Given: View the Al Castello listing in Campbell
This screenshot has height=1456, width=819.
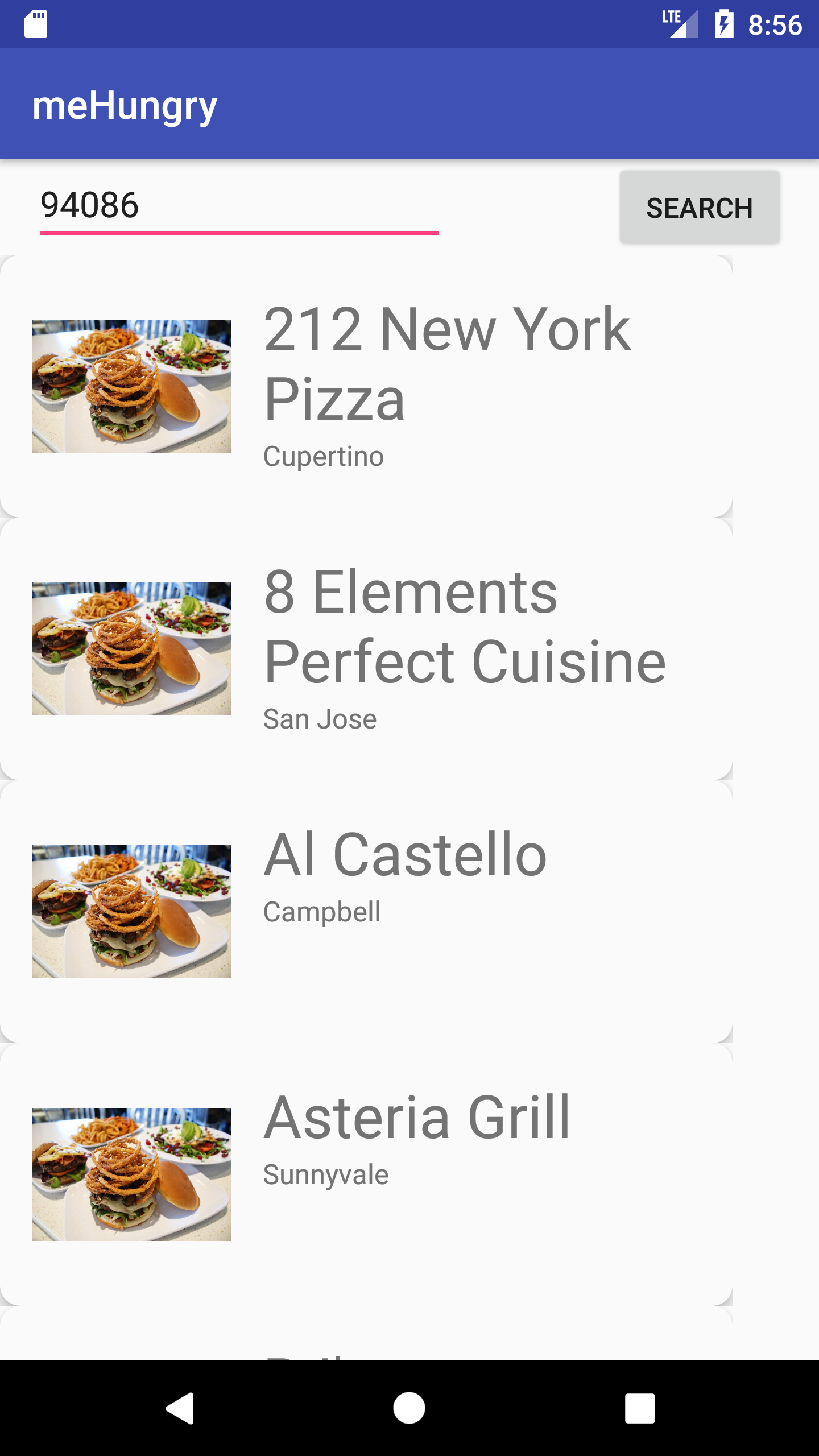Looking at the screenshot, I should tap(365, 911).
